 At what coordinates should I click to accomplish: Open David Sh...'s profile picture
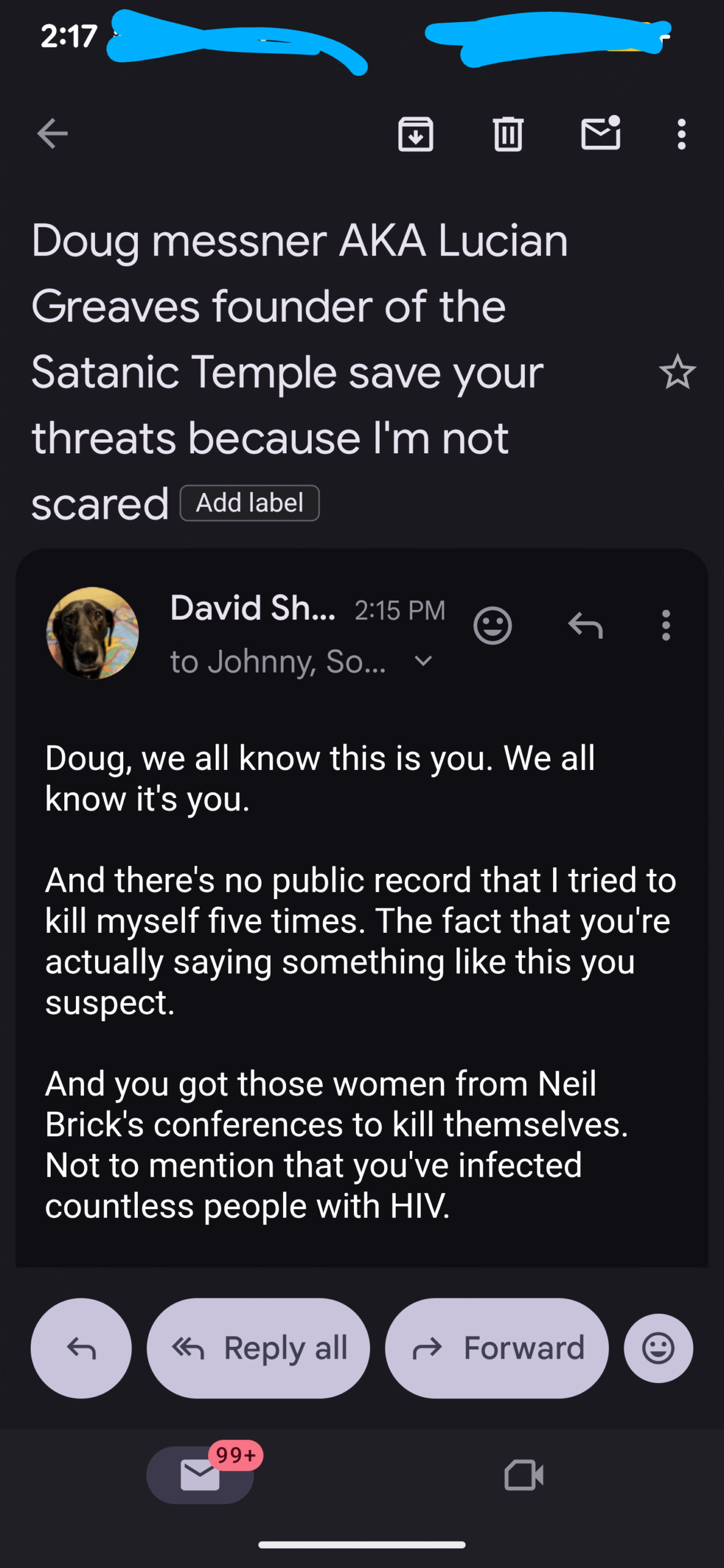point(92,633)
